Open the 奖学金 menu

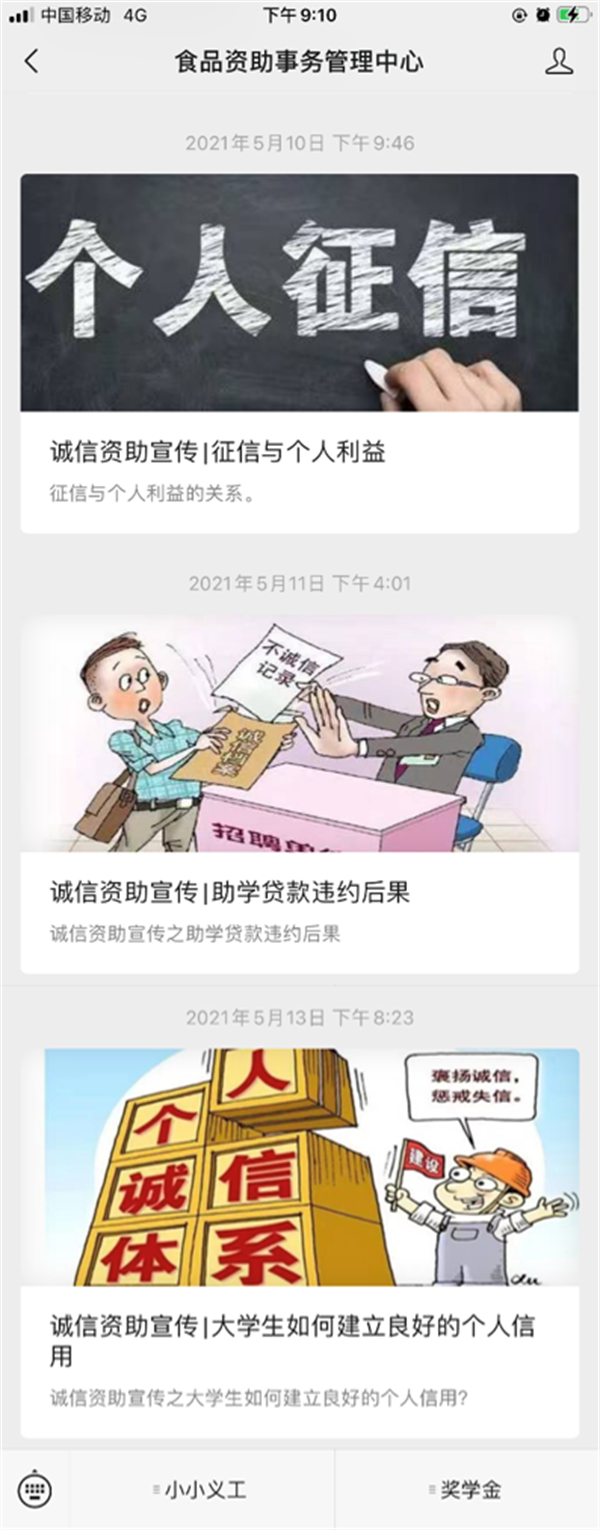[468, 1489]
